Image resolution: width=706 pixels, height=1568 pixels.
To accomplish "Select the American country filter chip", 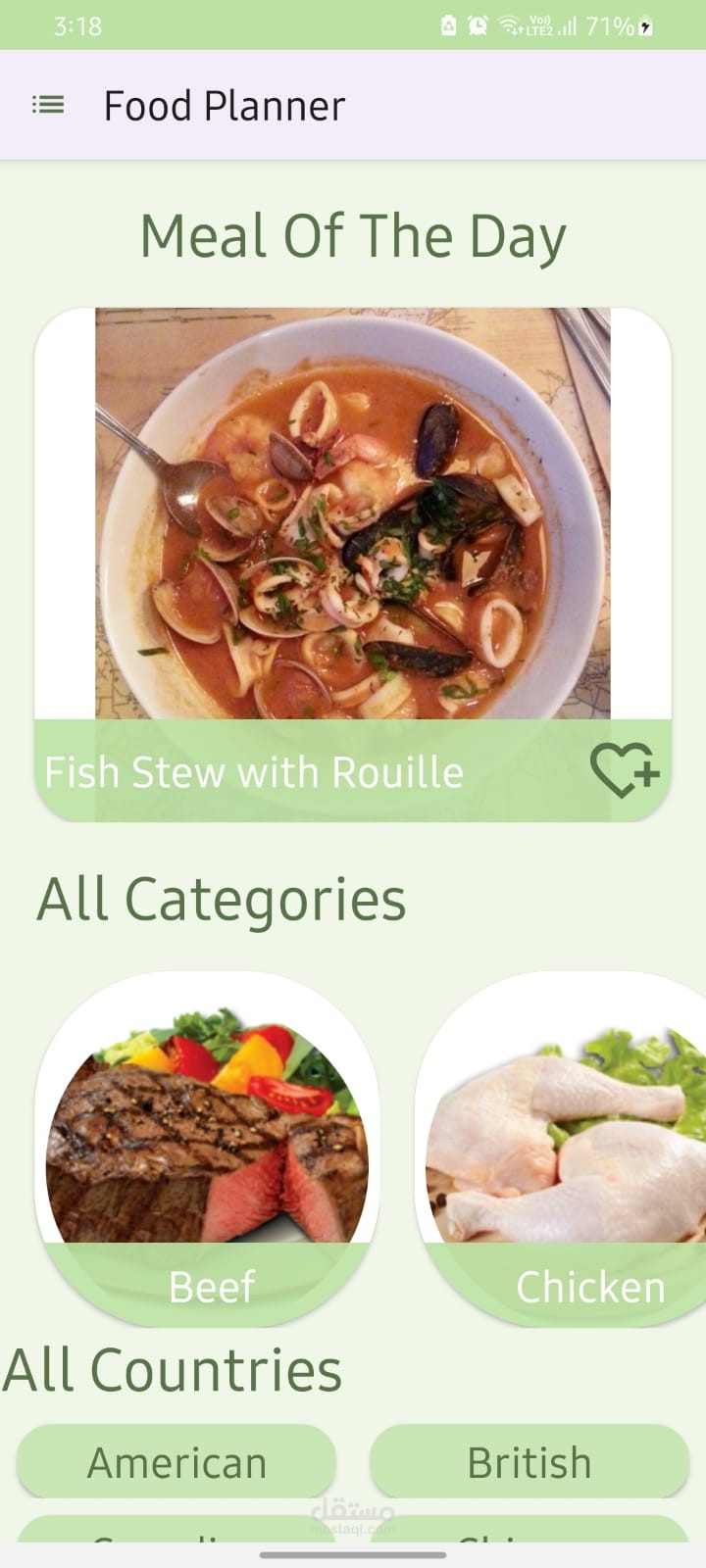I will (x=176, y=1461).
